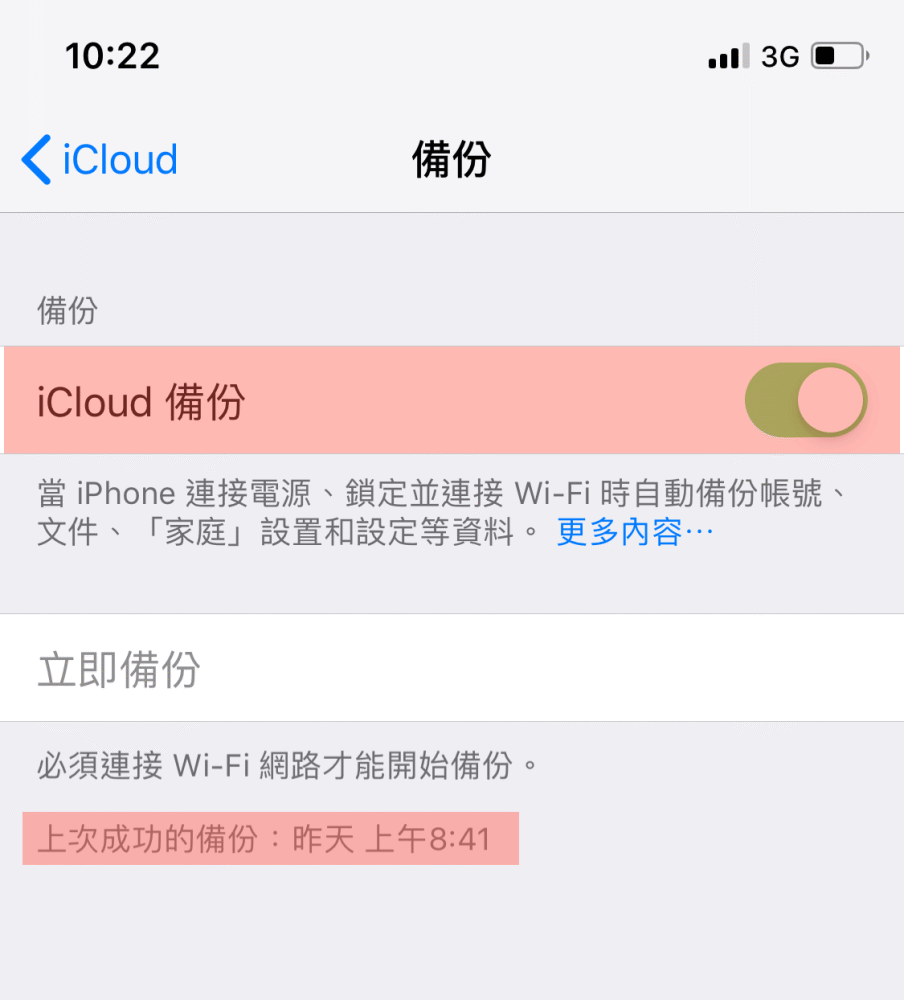Tap the blue back chevron arrow
The height and width of the screenshot is (1000, 904).
[x=36, y=160]
